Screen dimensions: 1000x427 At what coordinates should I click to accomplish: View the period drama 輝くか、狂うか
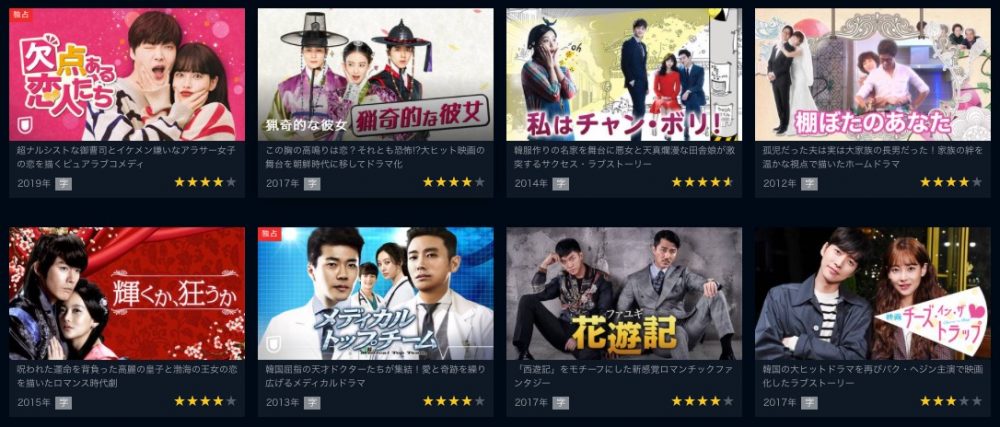point(127,293)
